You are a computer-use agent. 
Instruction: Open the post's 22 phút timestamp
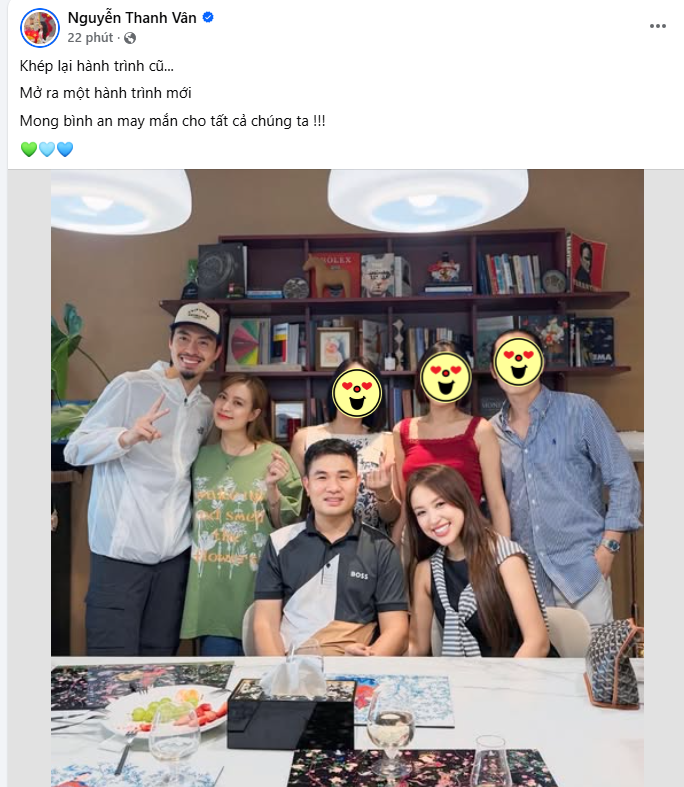click(x=90, y=38)
